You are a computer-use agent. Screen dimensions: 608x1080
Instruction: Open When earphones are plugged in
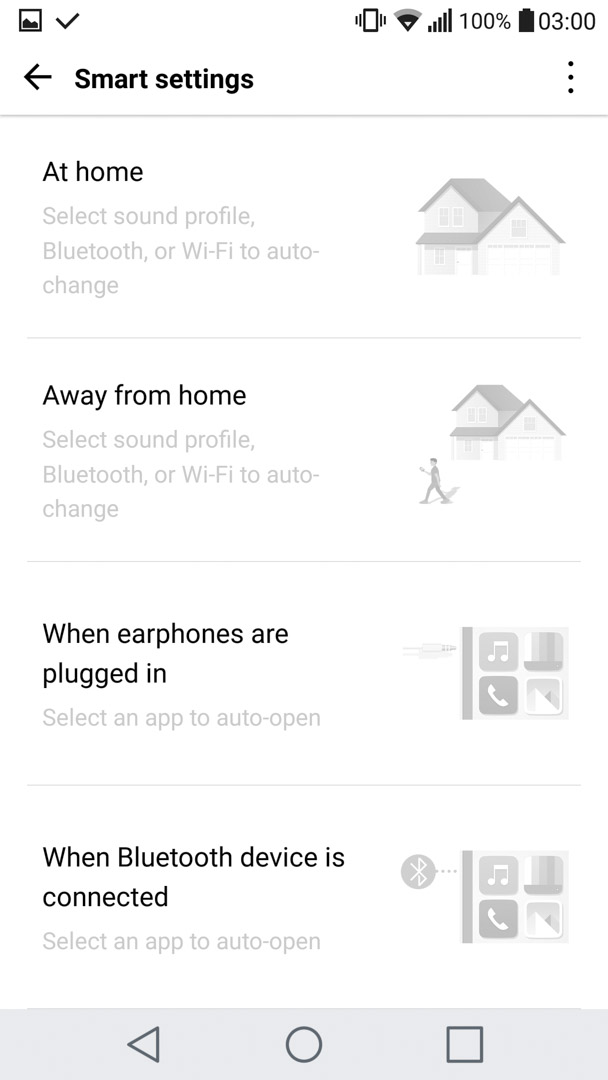coord(304,674)
